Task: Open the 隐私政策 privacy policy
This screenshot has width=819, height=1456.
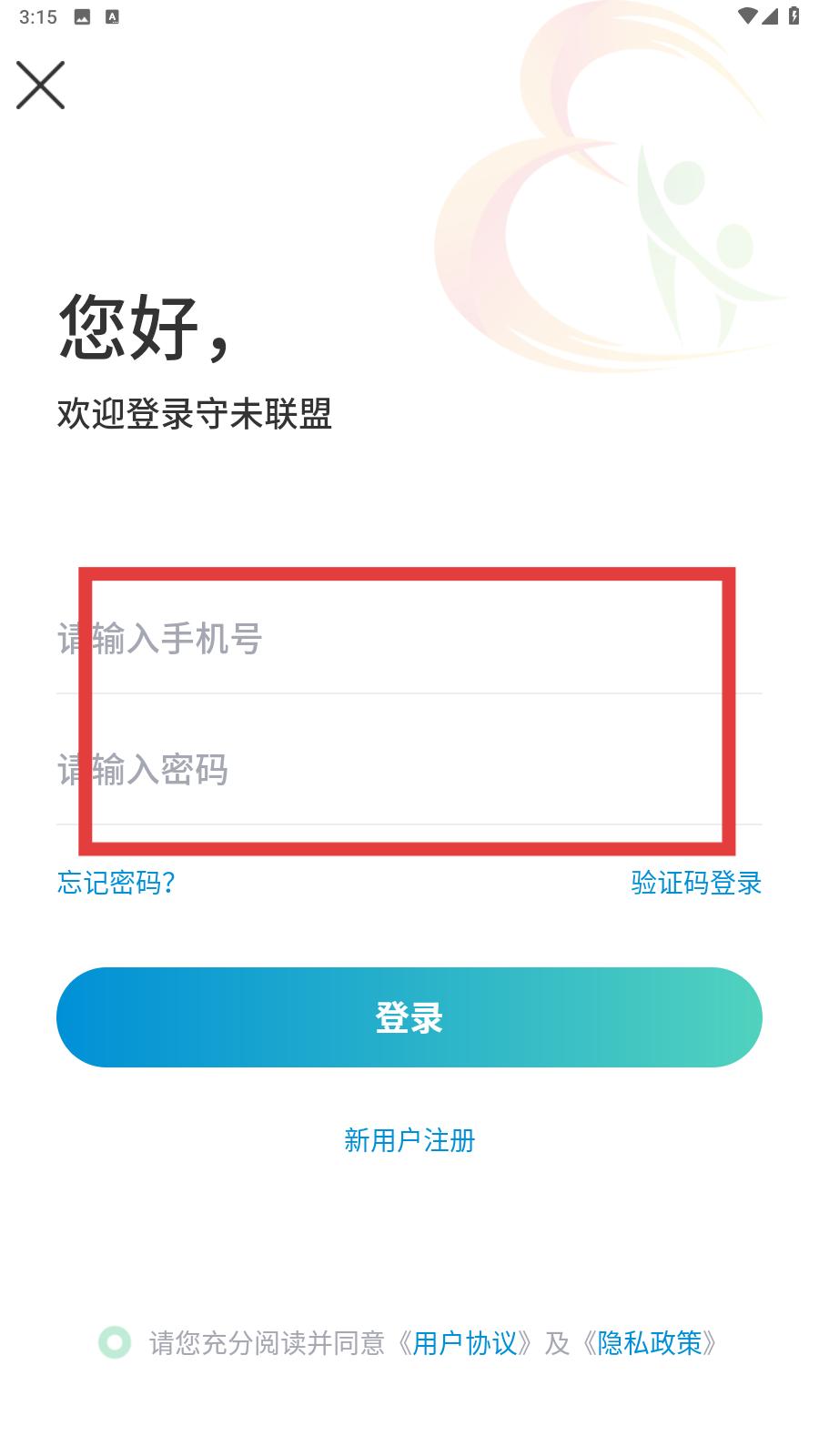Action: point(649,1343)
